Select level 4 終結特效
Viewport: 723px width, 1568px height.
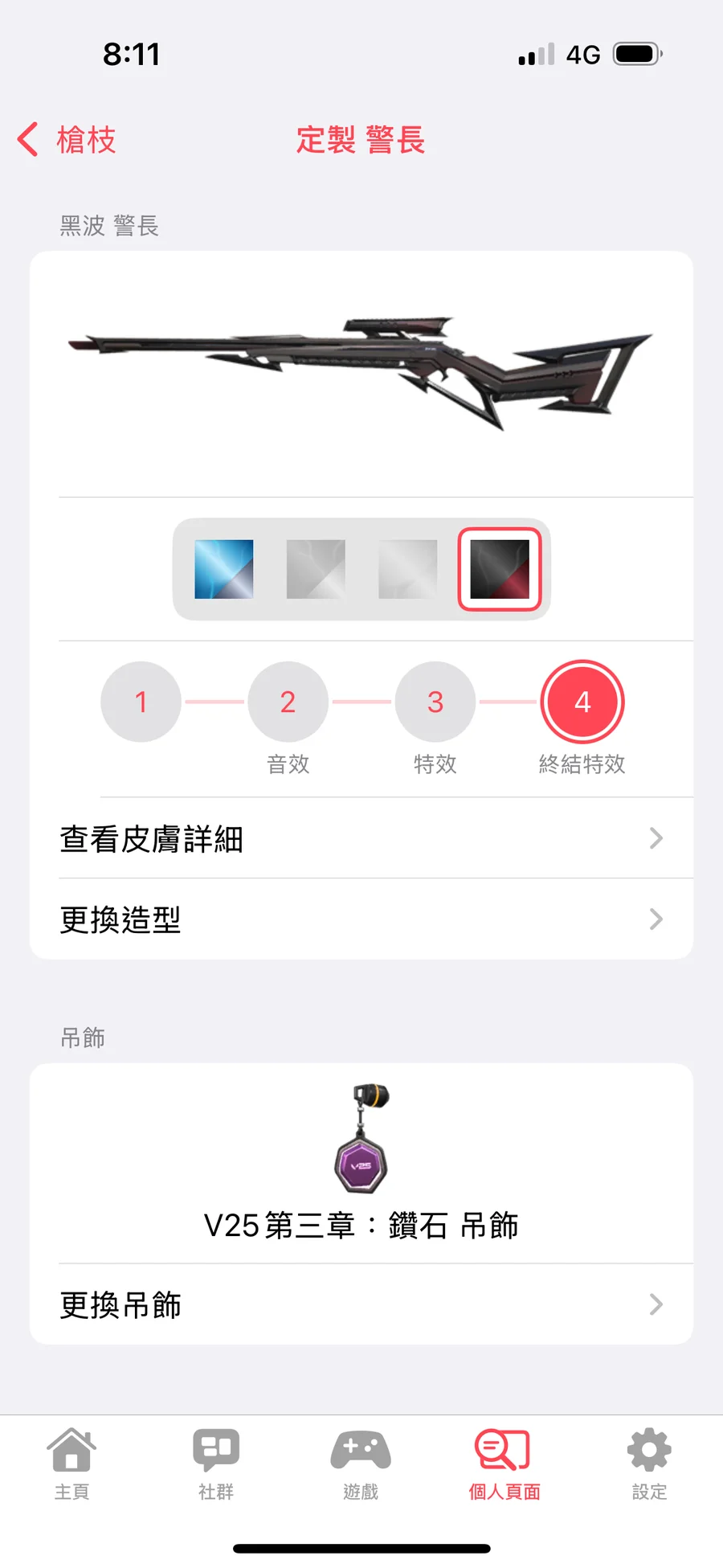click(582, 702)
